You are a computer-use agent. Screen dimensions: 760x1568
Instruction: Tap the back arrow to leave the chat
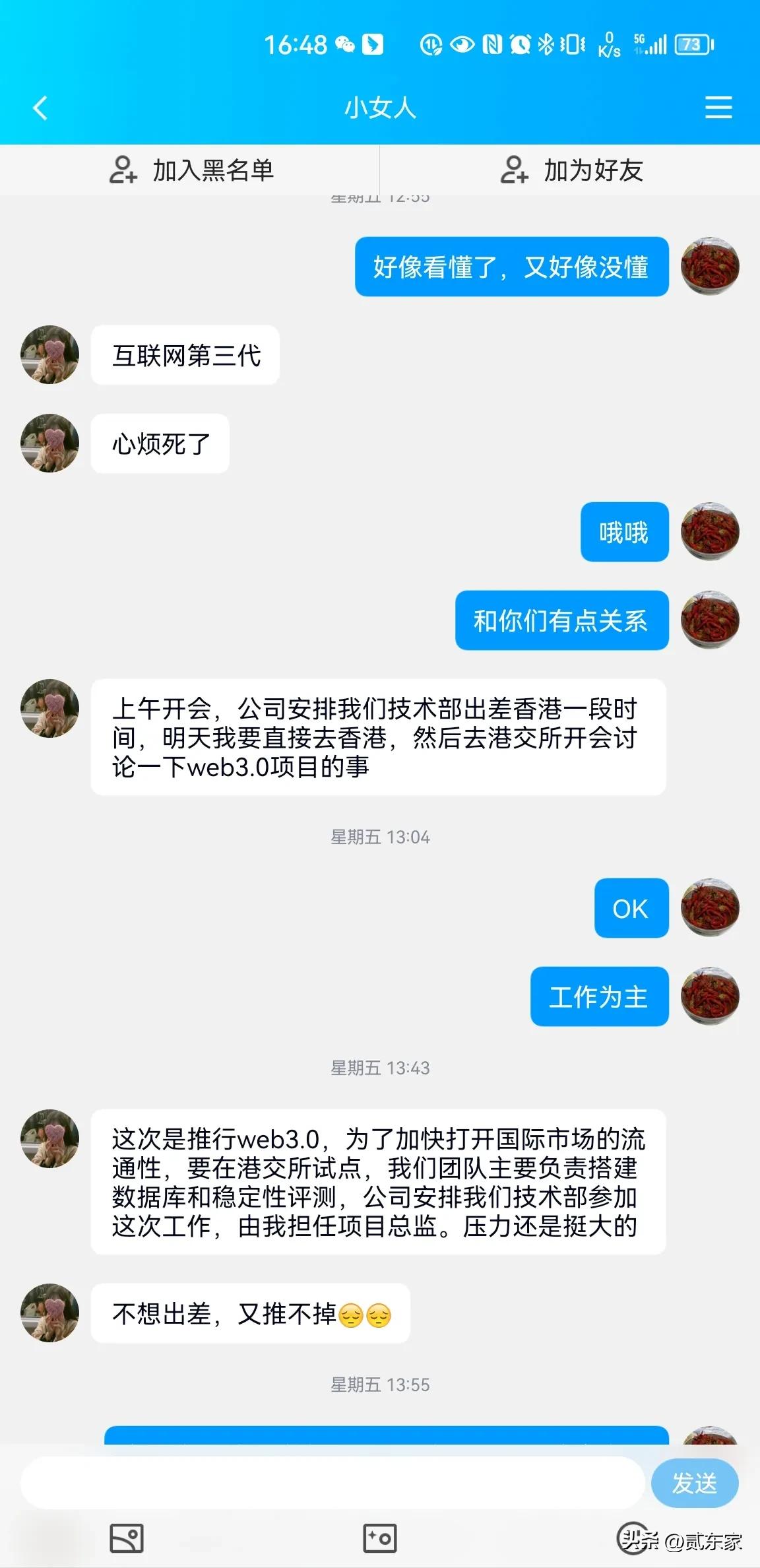[x=40, y=108]
